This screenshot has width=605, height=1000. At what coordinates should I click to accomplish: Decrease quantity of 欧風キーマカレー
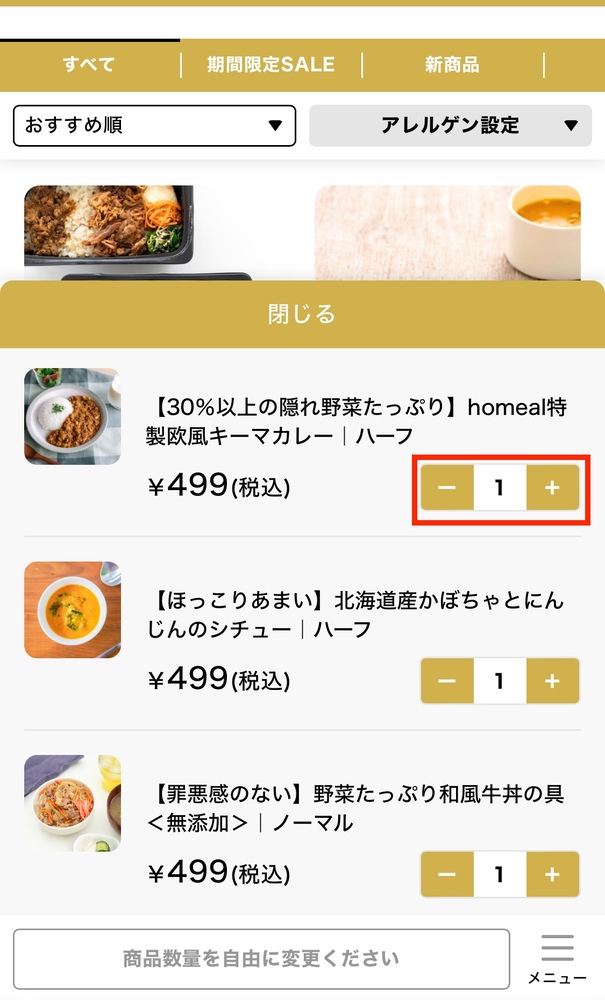pyautogui.click(x=447, y=488)
